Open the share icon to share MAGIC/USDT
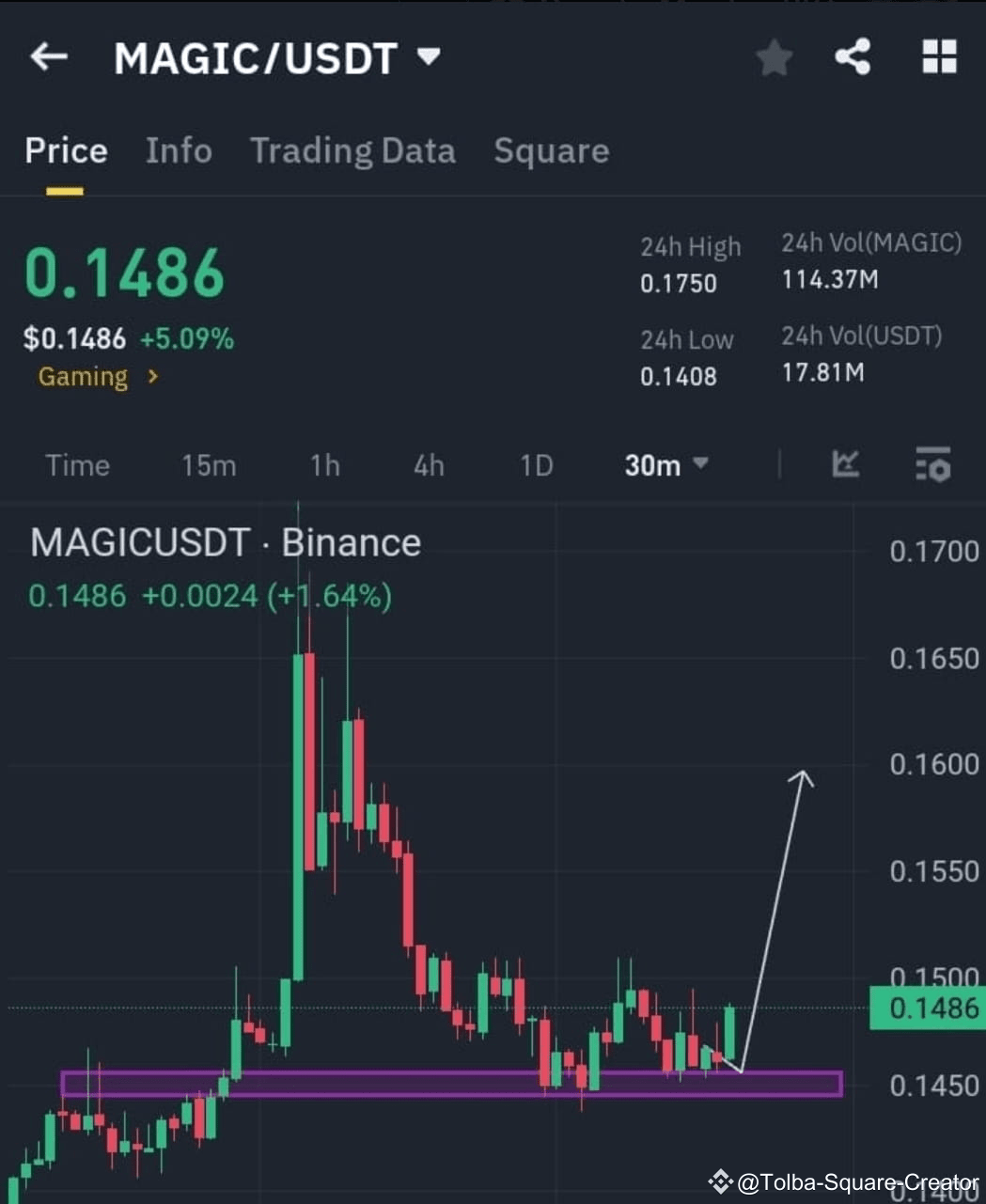 click(852, 56)
